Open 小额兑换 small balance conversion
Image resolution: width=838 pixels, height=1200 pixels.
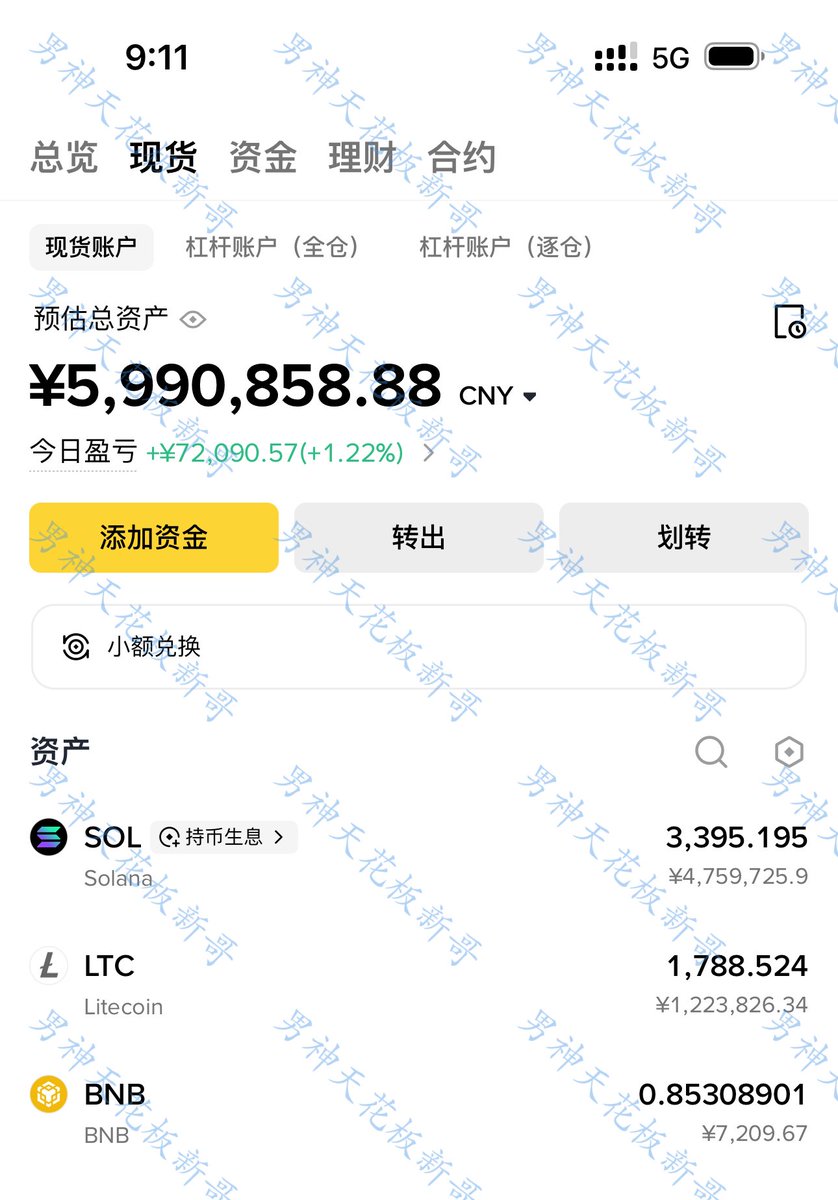click(x=418, y=647)
